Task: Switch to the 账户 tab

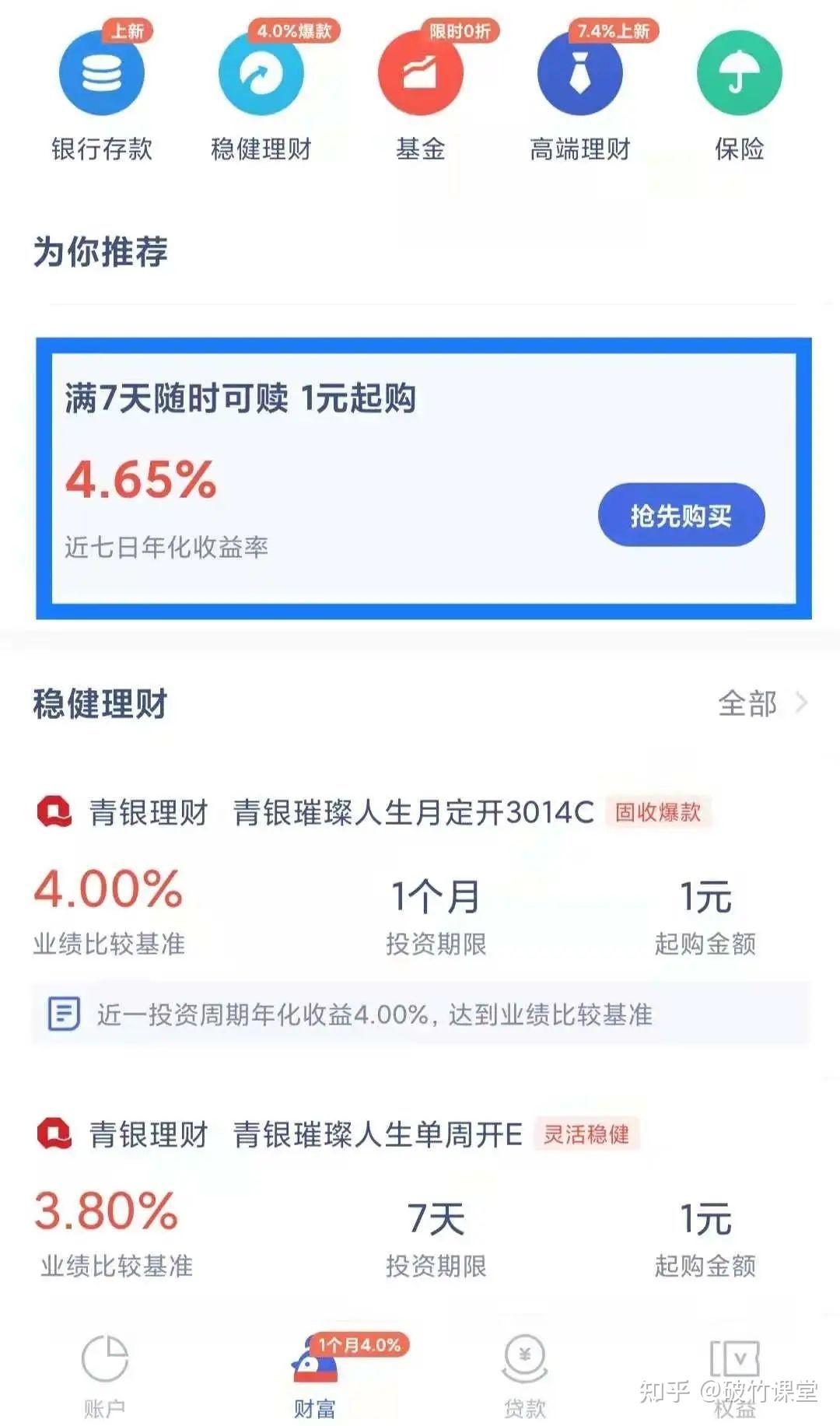Action: pos(105,1375)
